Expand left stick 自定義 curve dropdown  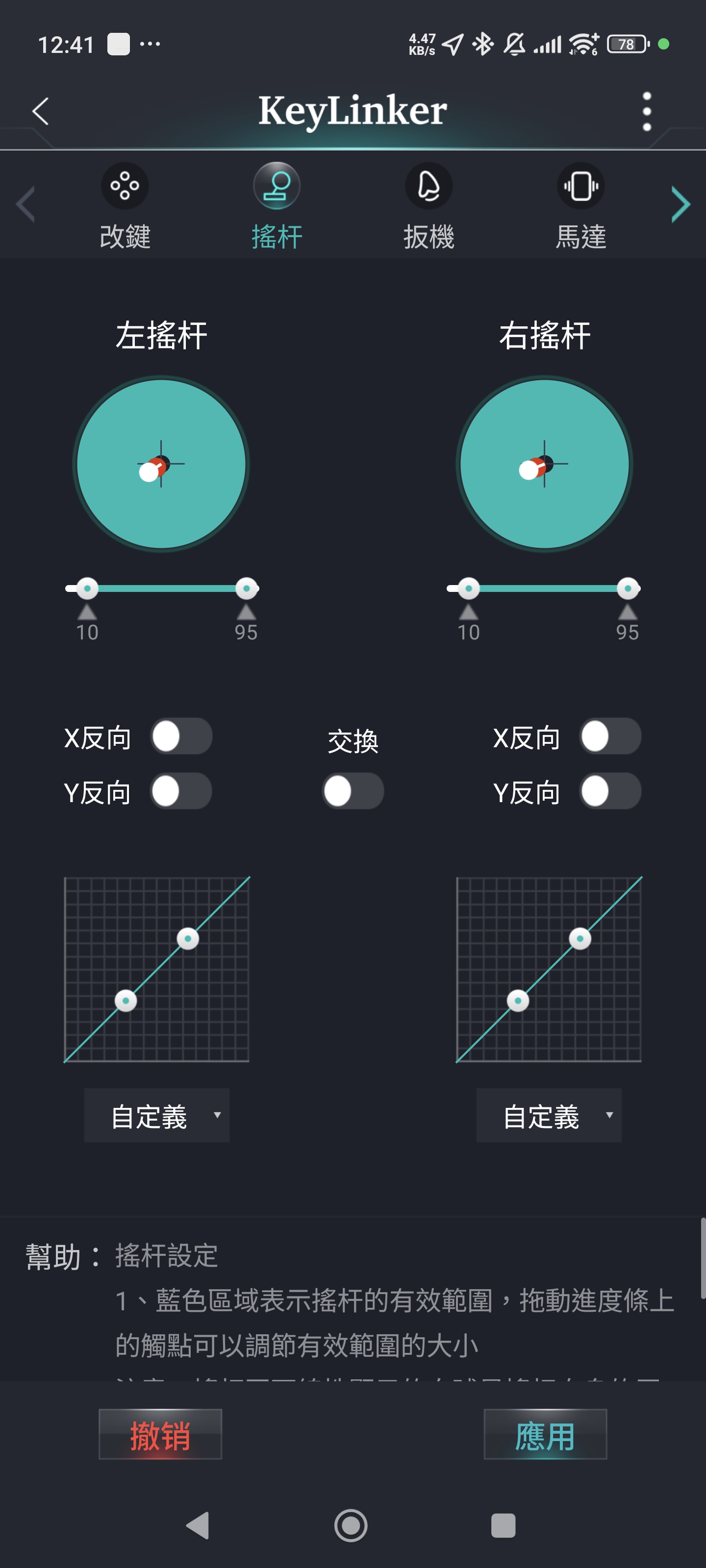click(x=156, y=1115)
